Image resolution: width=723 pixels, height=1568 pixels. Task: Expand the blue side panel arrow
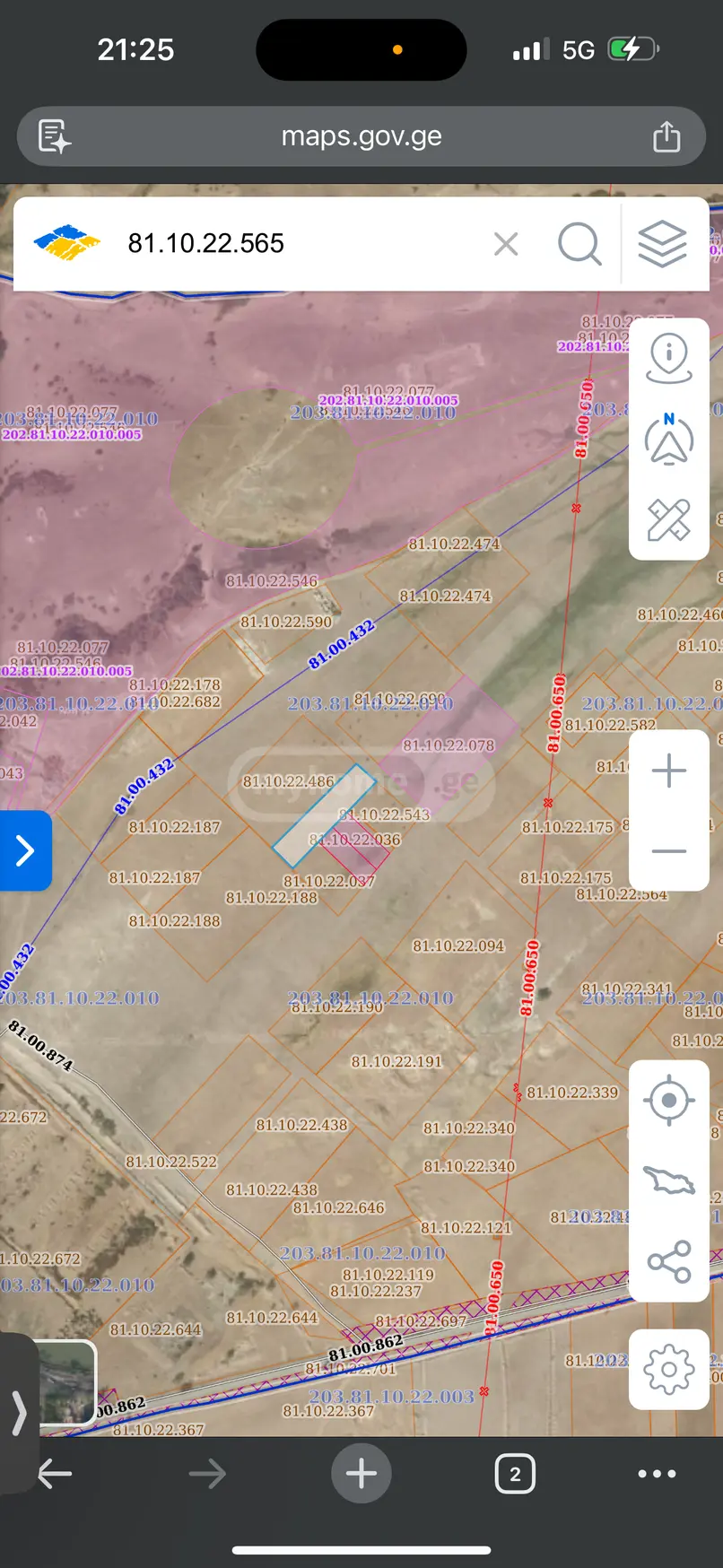point(25,850)
